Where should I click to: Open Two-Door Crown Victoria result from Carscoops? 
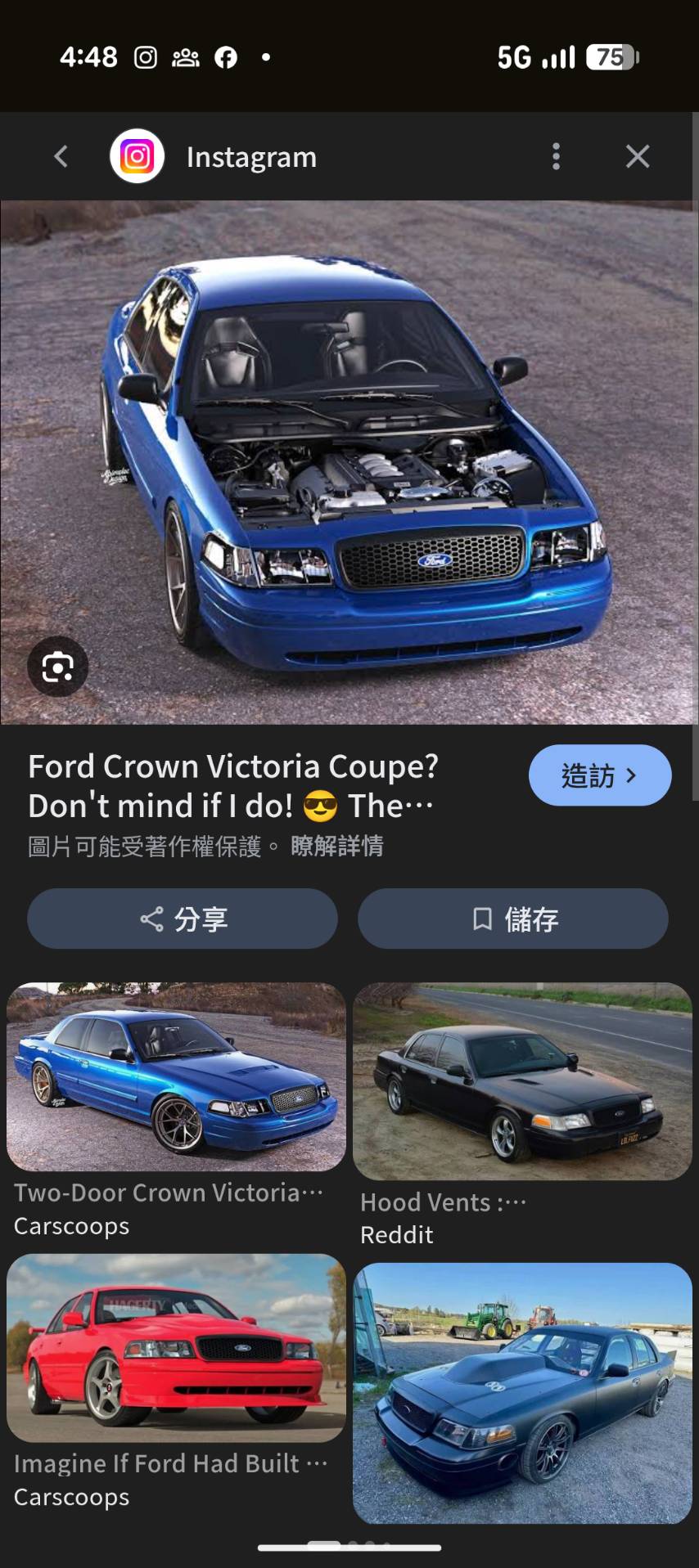pos(176,1077)
